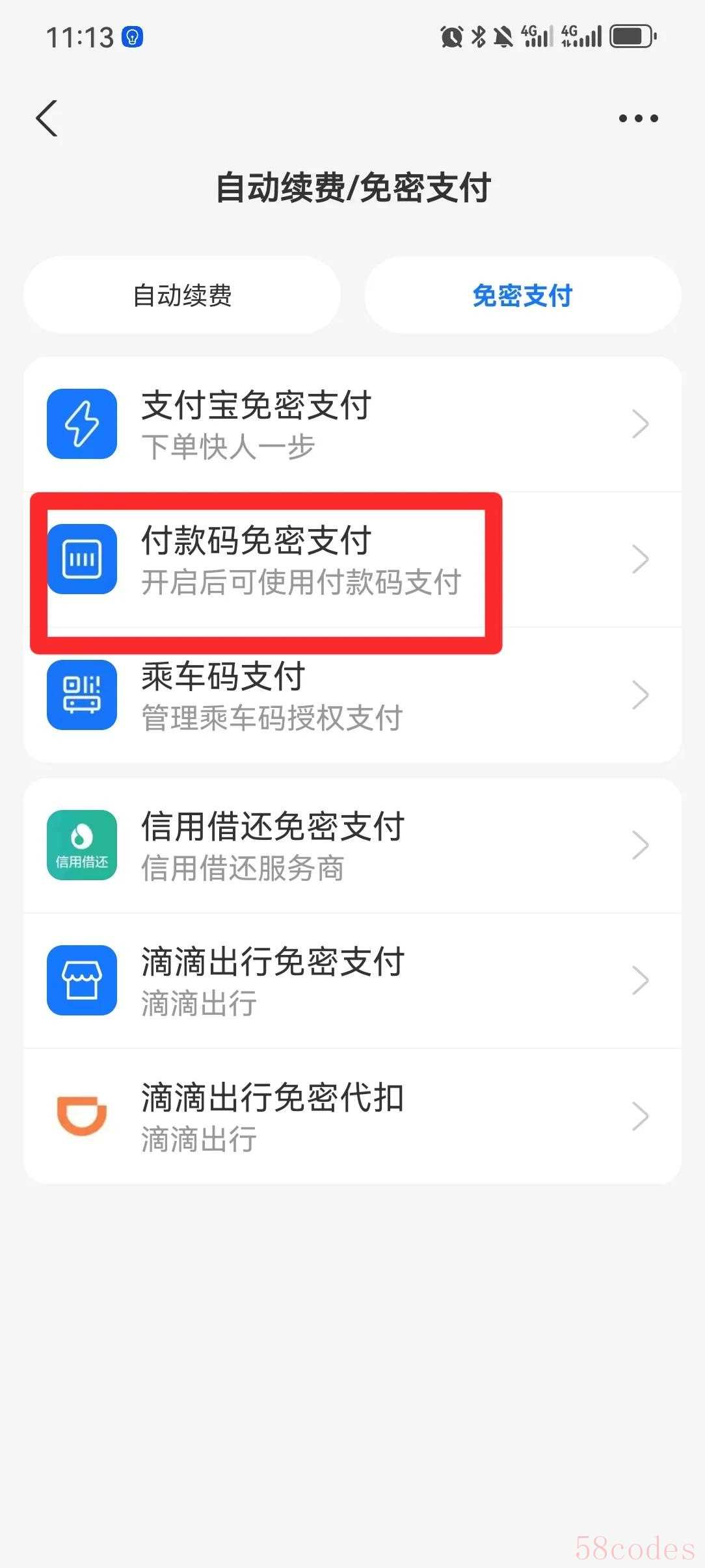
Task: Select the 免密支付 tab
Action: pyautogui.click(x=522, y=295)
